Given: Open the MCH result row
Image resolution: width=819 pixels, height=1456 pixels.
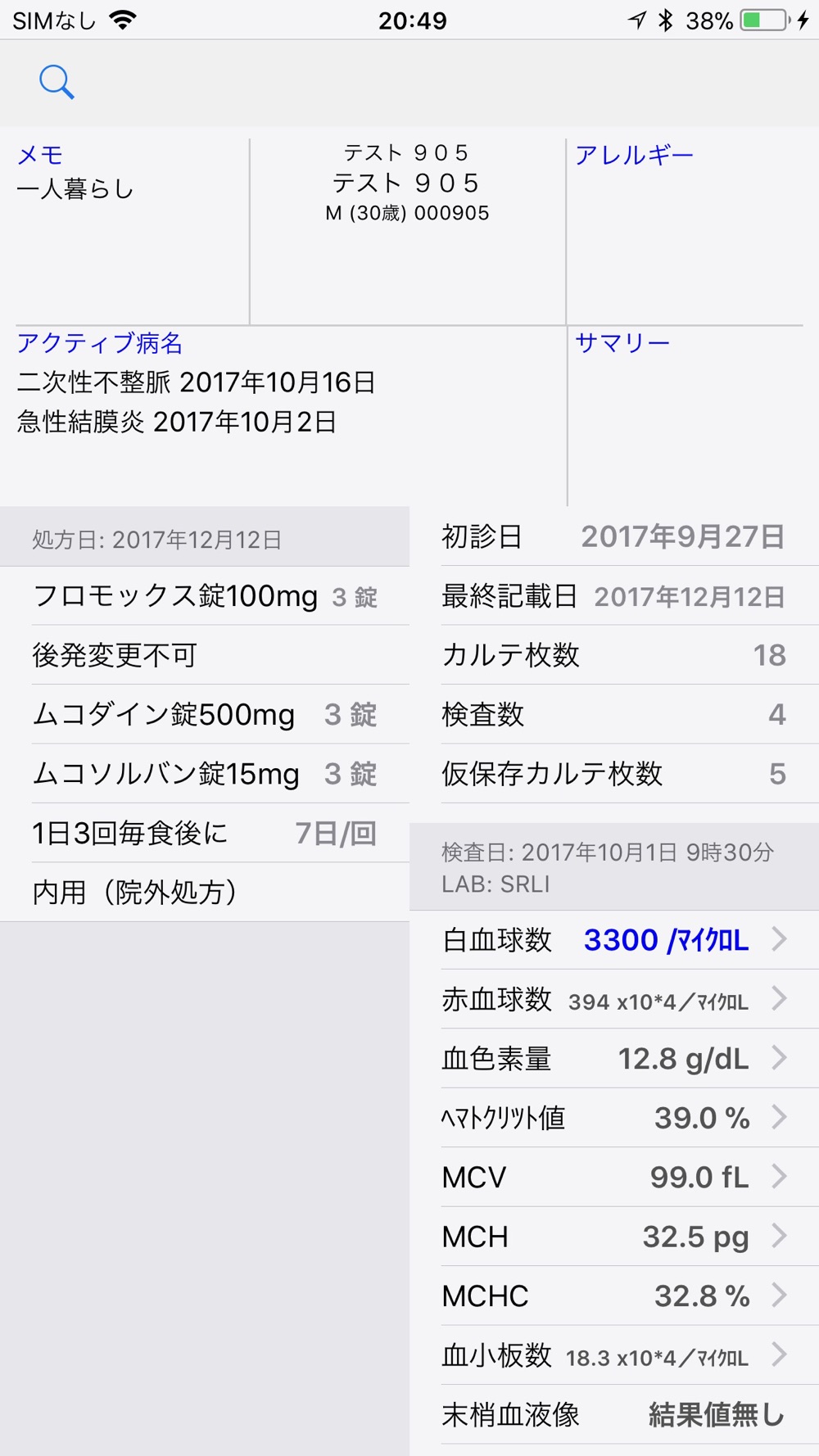Looking at the screenshot, I should coord(614,1237).
